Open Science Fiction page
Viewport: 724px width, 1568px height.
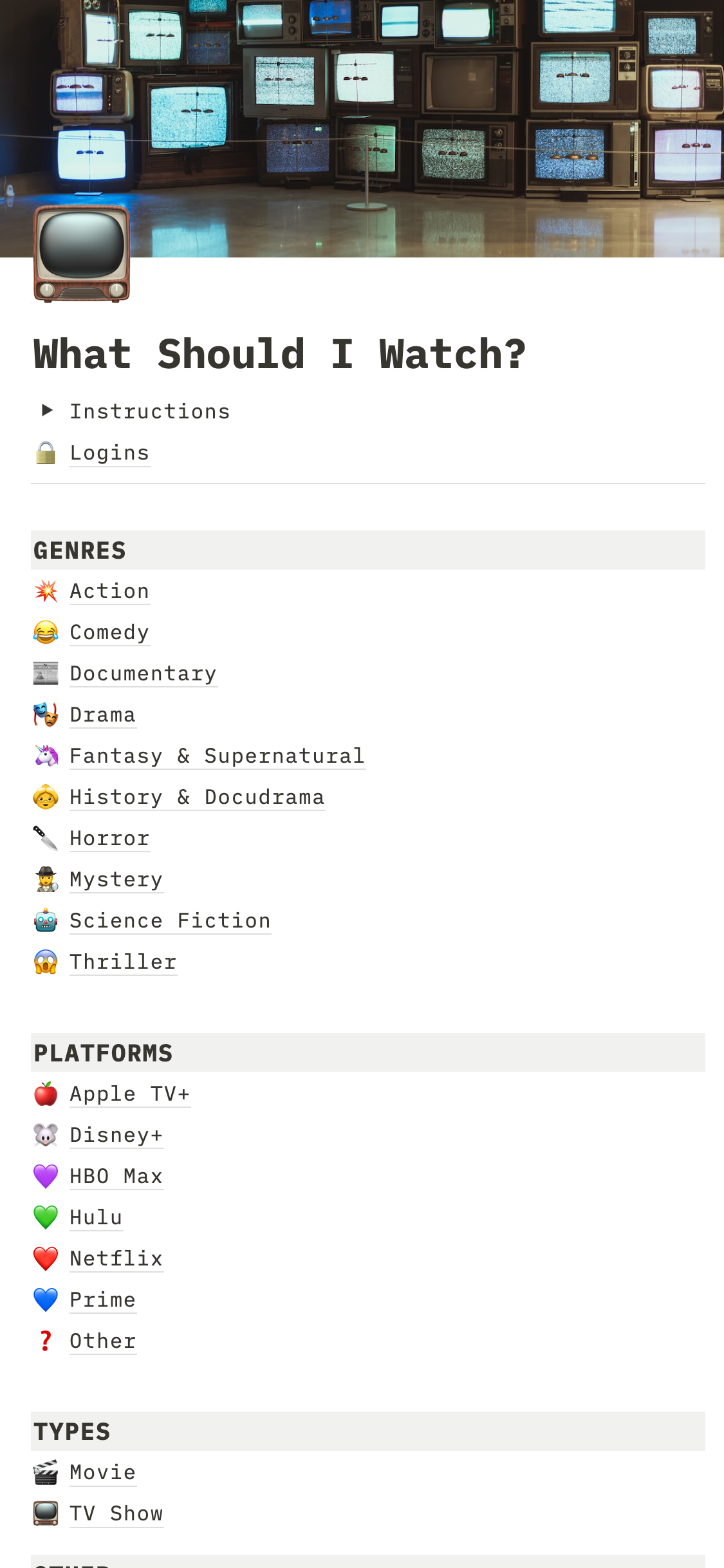pos(170,920)
